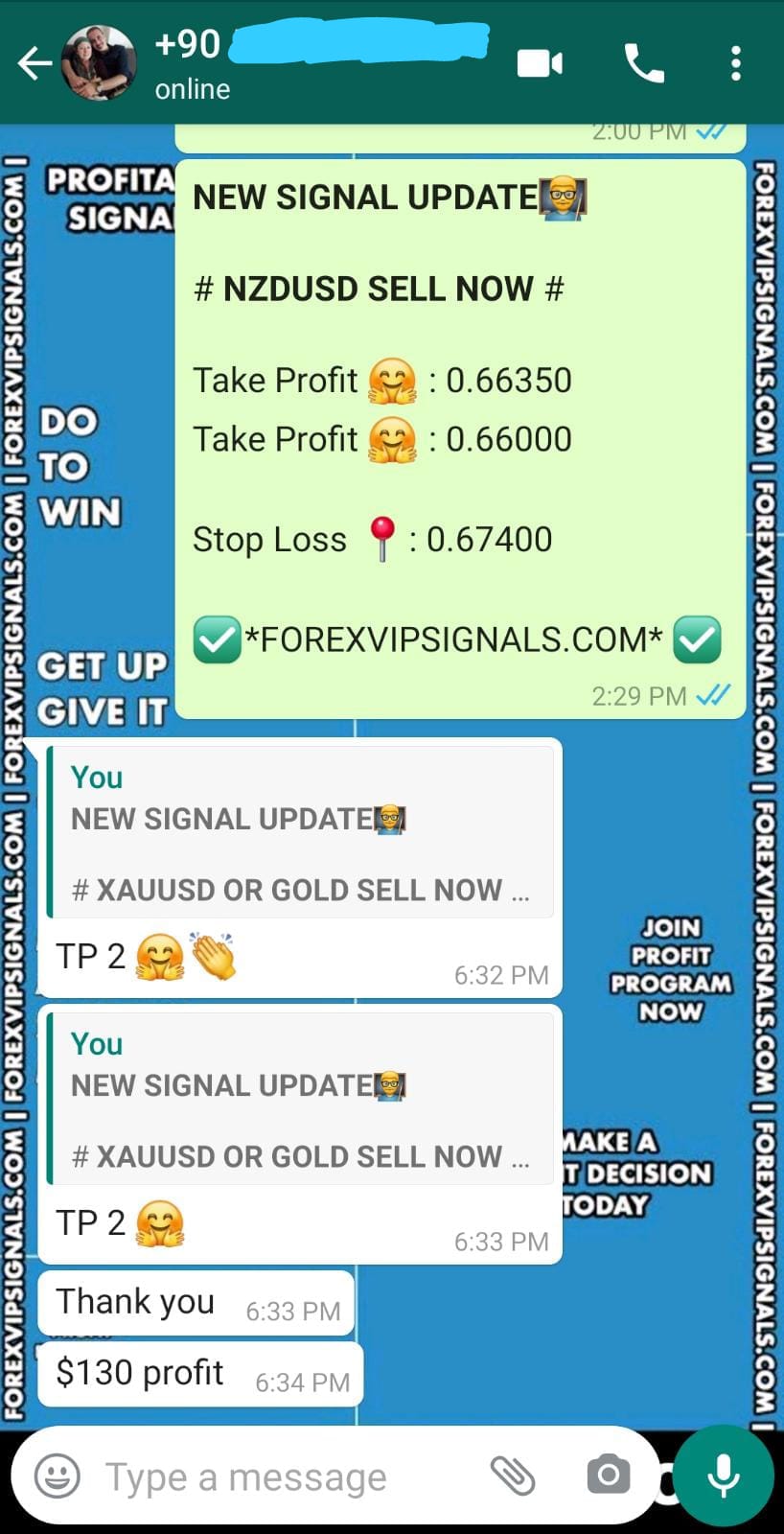Jump to quoted message in 6:32 PM reply
This screenshot has width=784, height=1534.
300,832
